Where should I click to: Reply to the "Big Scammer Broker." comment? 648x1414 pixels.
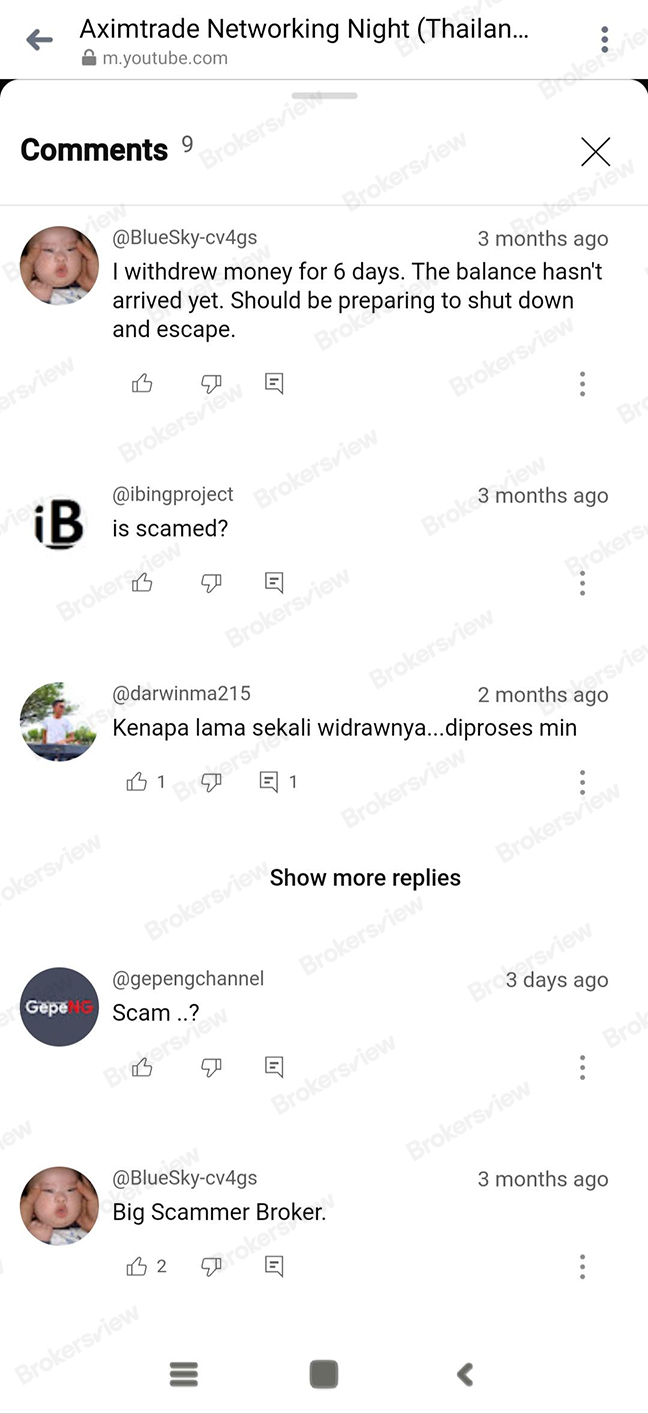274,1267
